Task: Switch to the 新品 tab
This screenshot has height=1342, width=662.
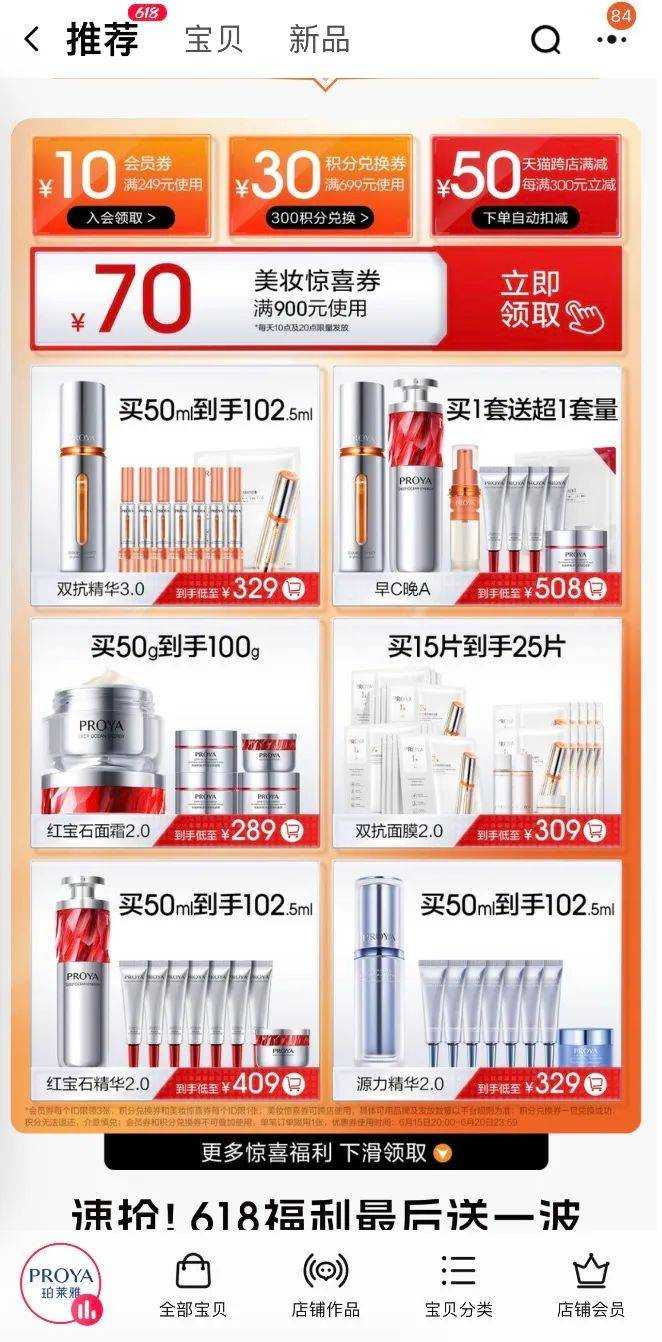Action: pos(319,40)
